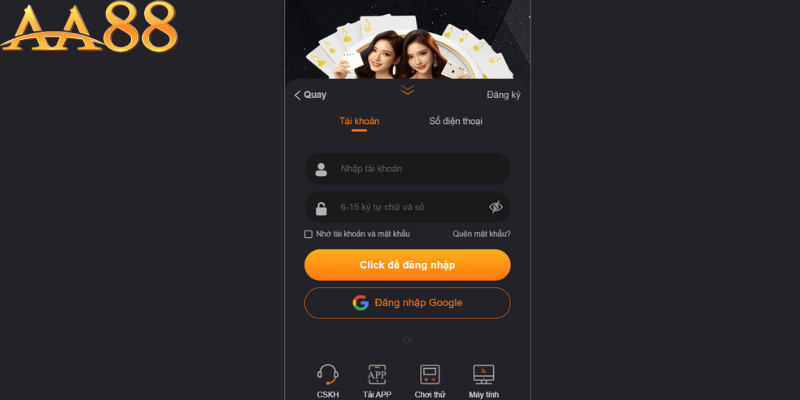Select the Tài khoản tab
The image size is (800, 400).
pyautogui.click(x=359, y=121)
